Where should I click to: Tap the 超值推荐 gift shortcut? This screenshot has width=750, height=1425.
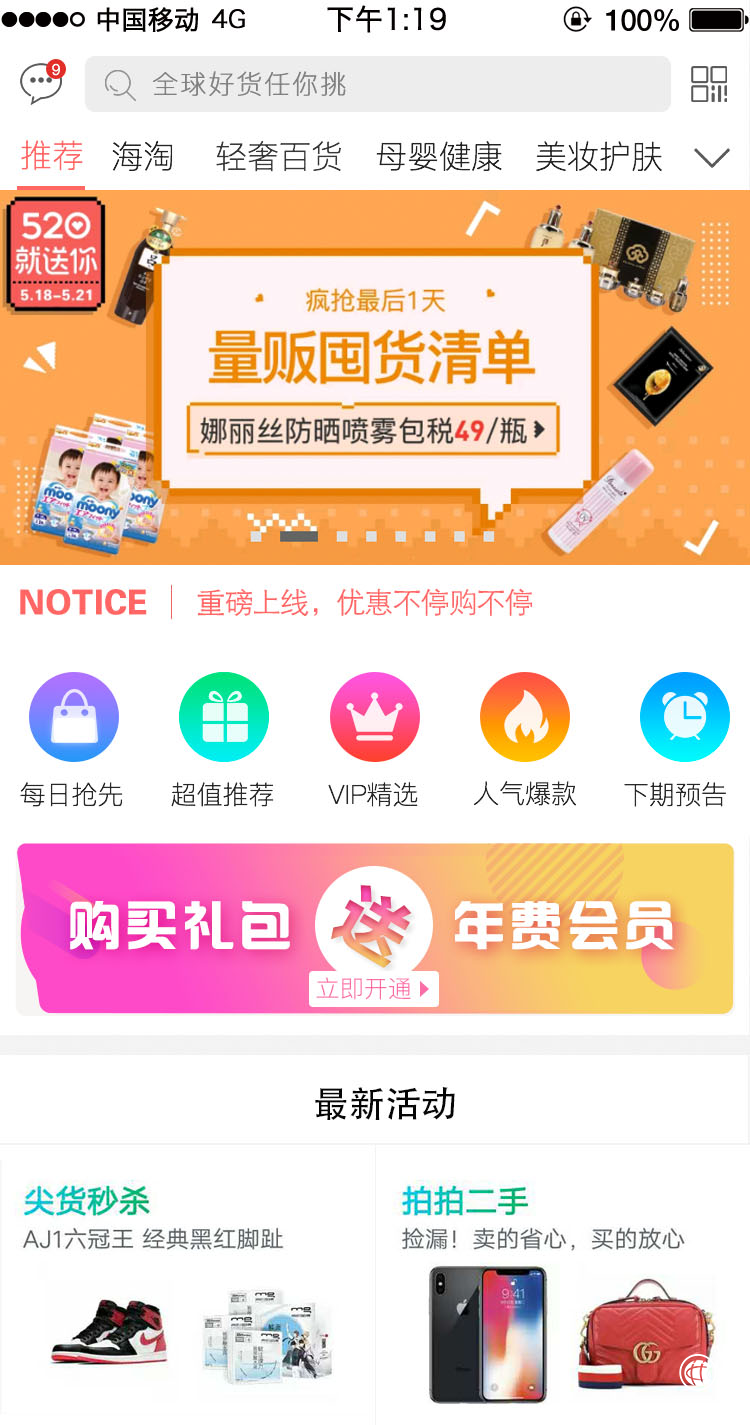(223, 740)
